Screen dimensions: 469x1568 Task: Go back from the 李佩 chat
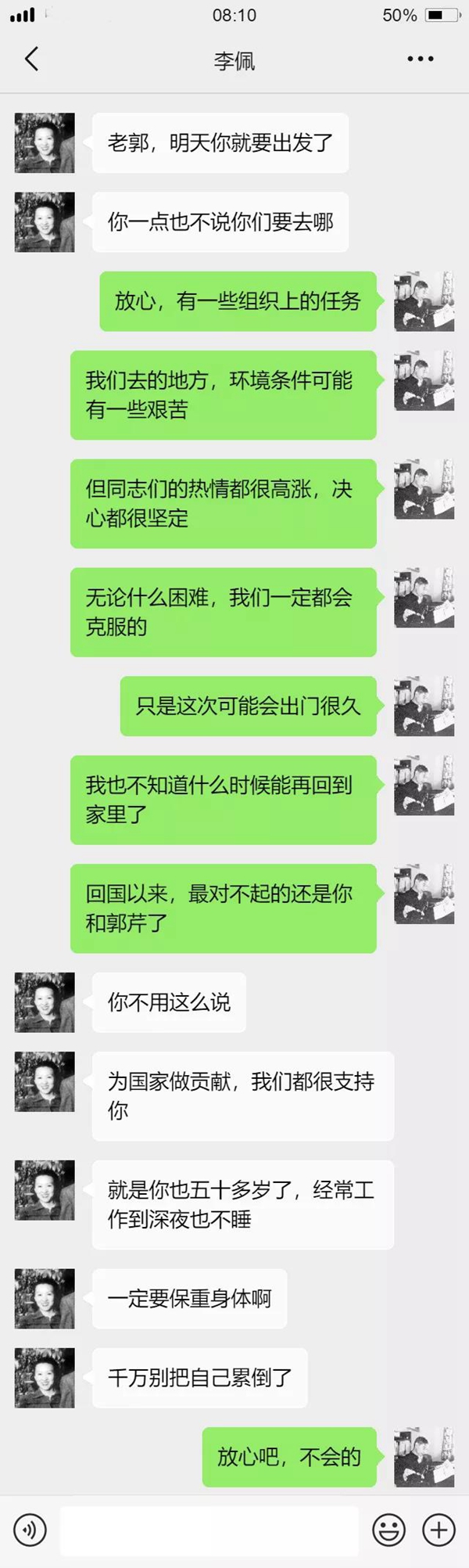(x=31, y=59)
